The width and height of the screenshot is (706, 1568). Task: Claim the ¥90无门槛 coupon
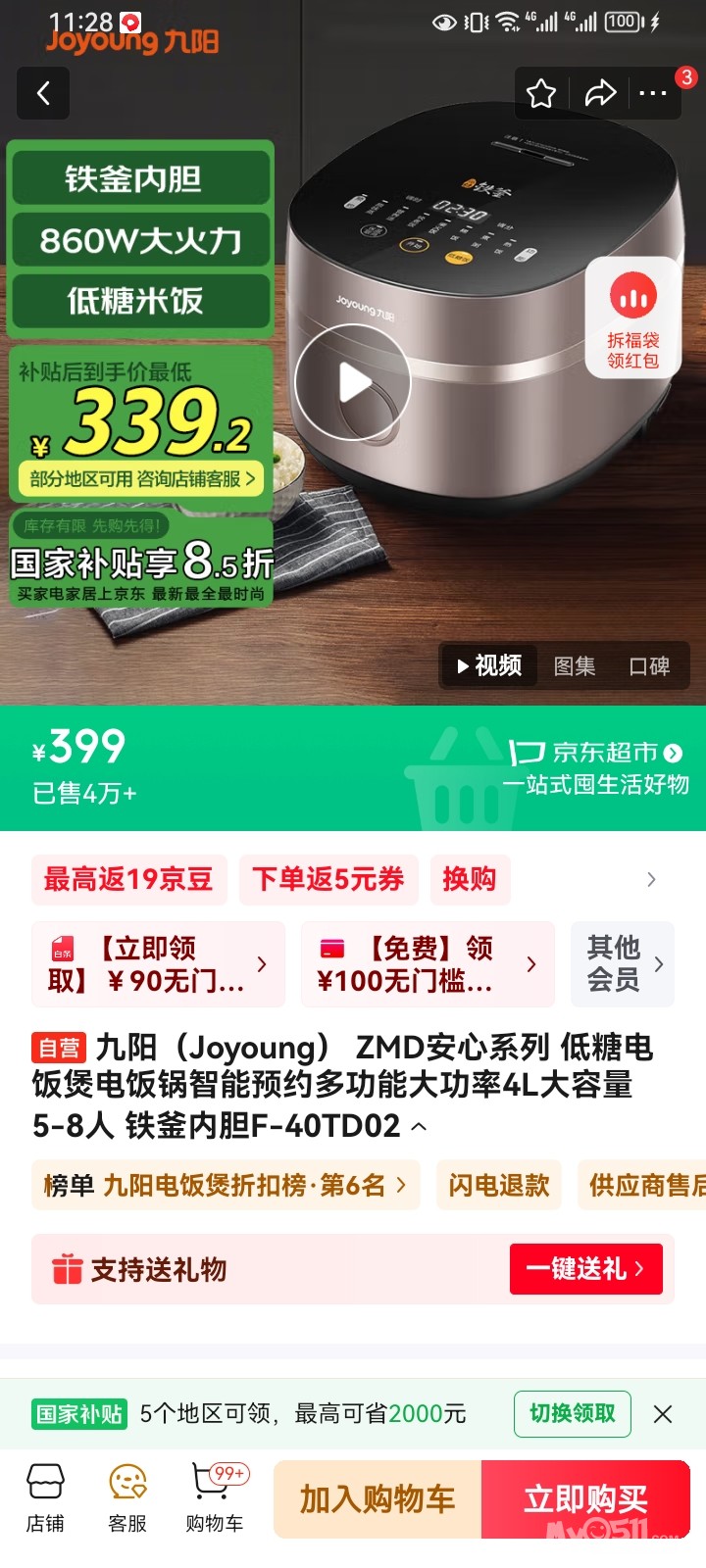(x=158, y=964)
